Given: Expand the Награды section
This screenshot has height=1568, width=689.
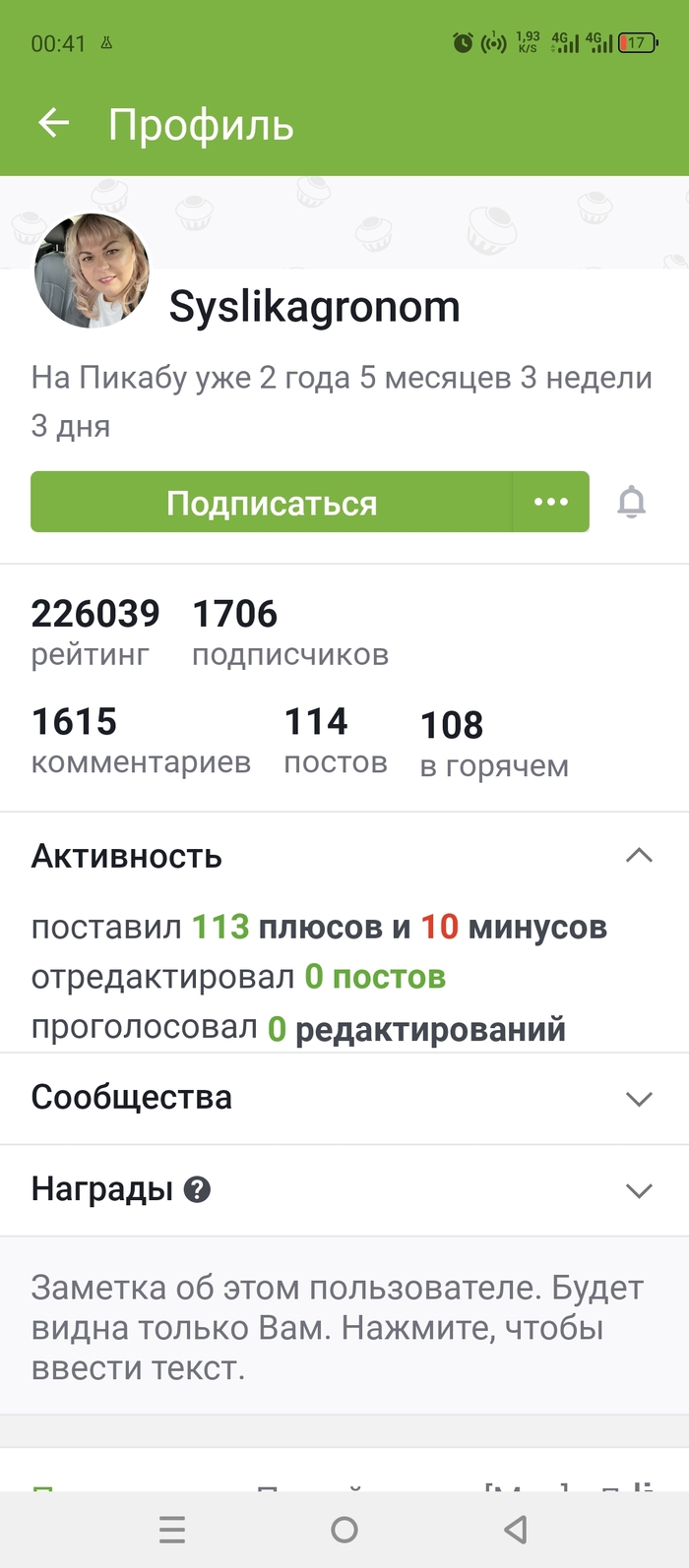Looking at the screenshot, I should click(x=639, y=1190).
